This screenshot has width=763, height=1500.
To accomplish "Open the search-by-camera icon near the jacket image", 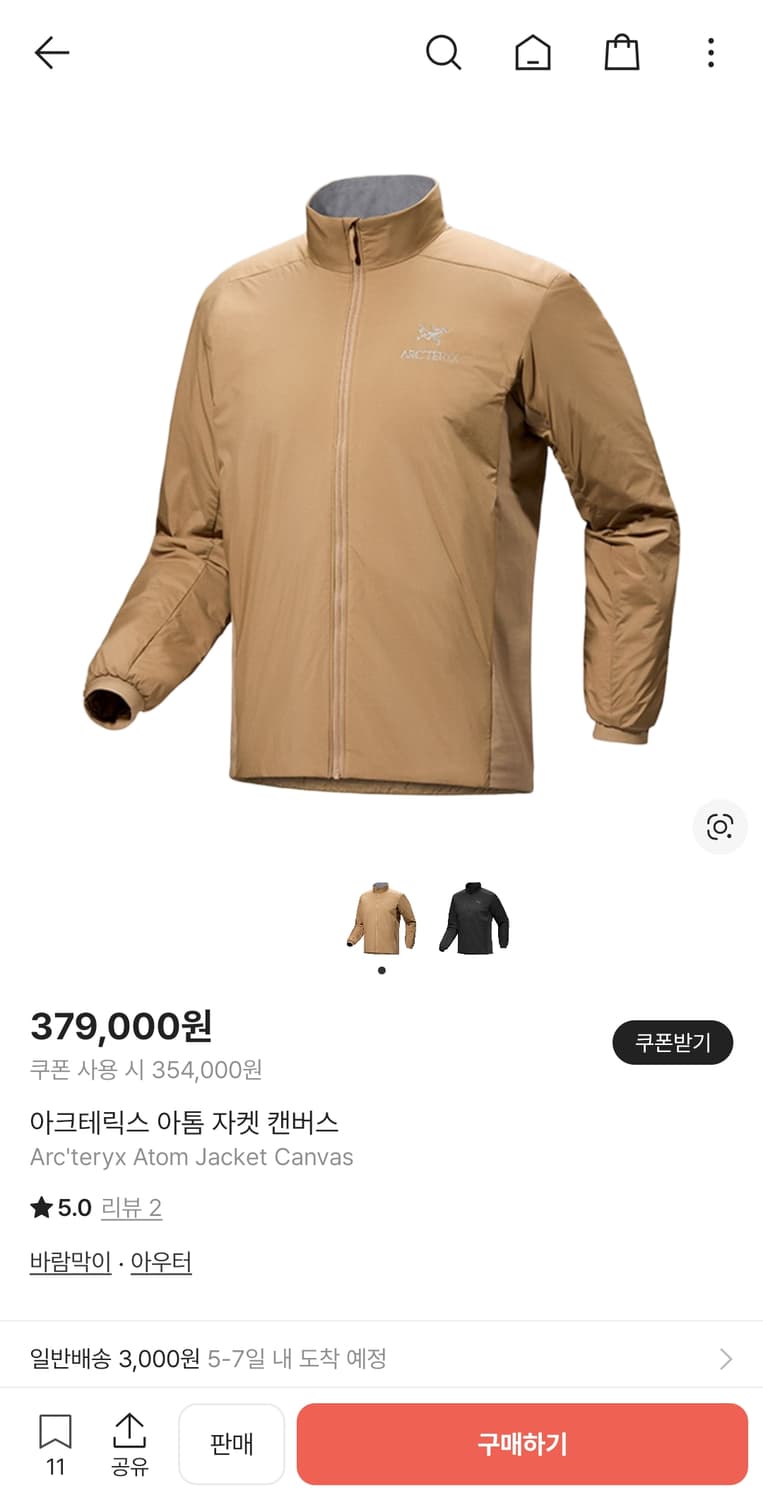I will [x=720, y=827].
